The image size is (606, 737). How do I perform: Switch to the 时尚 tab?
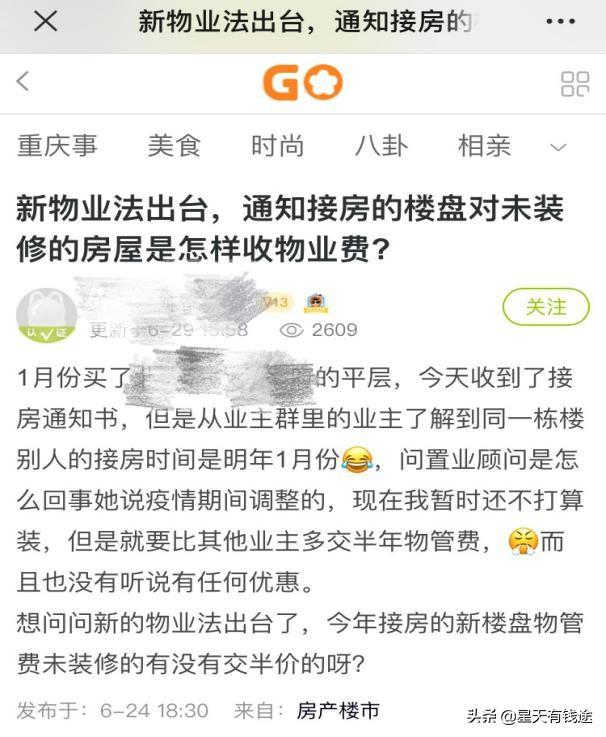pyautogui.click(x=277, y=146)
